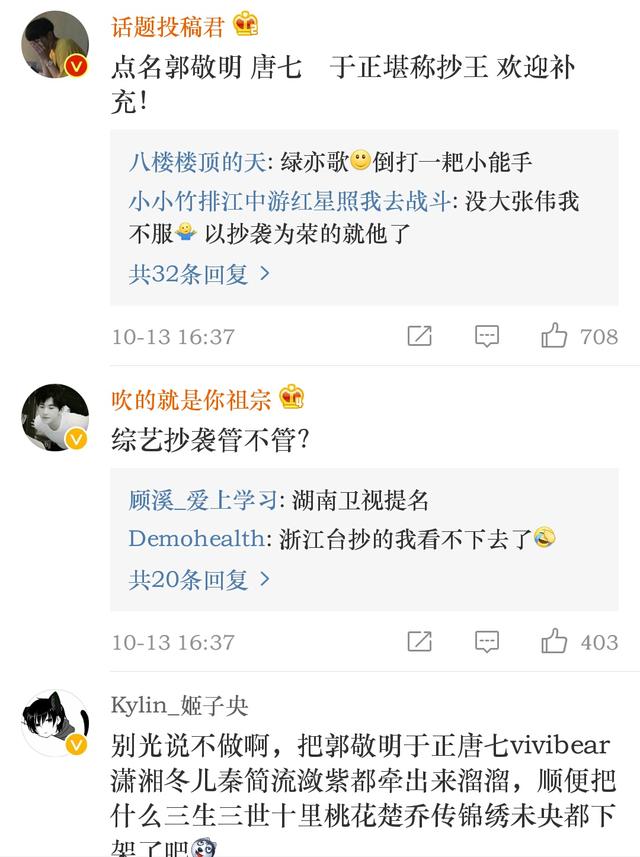This screenshot has height=857, width=640.
Task: Reply to 话题投稿君's comment
Action: pyautogui.click(x=487, y=336)
